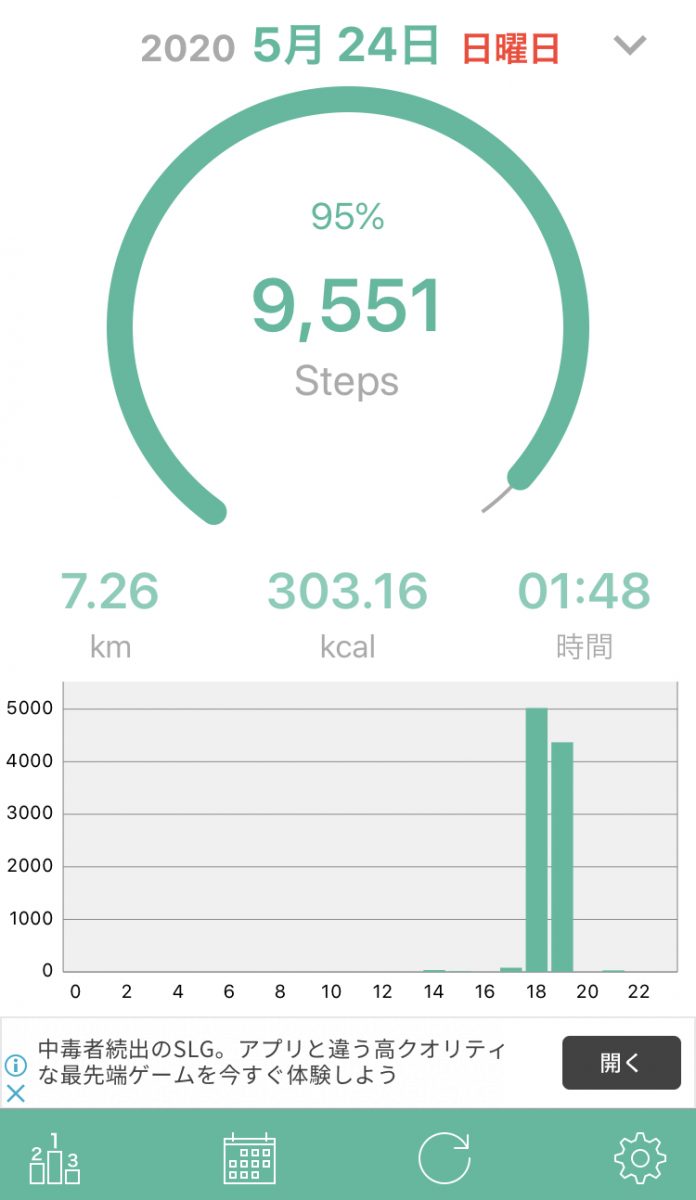Image resolution: width=696 pixels, height=1200 pixels.
Task: Open the calendar history view
Action: [249, 1159]
